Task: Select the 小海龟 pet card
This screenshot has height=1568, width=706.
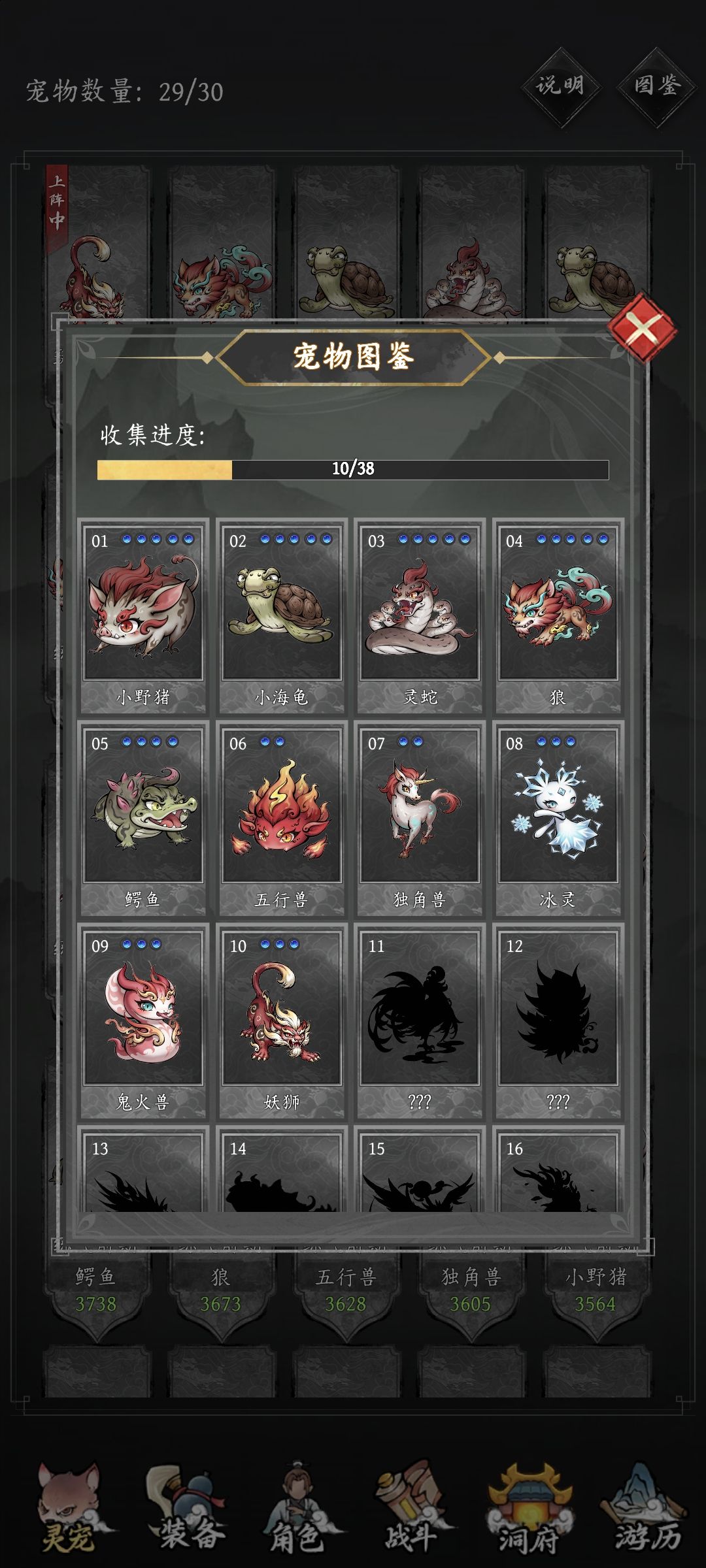Action: click(281, 614)
